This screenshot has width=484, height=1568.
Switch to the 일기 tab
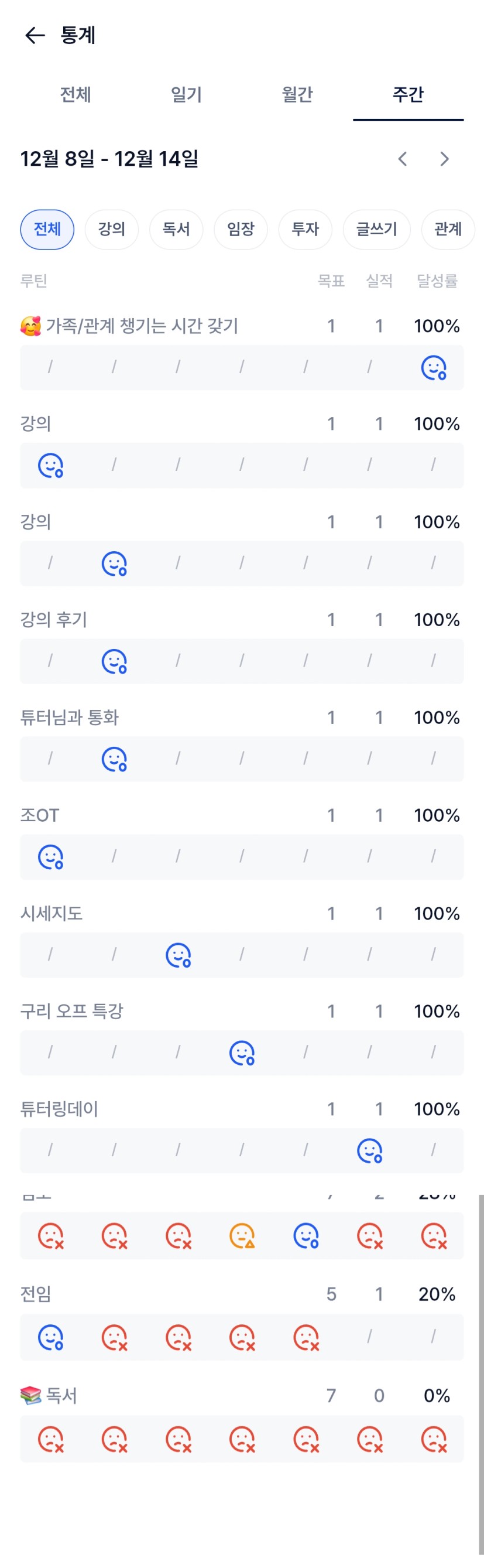tap(186, 94)
